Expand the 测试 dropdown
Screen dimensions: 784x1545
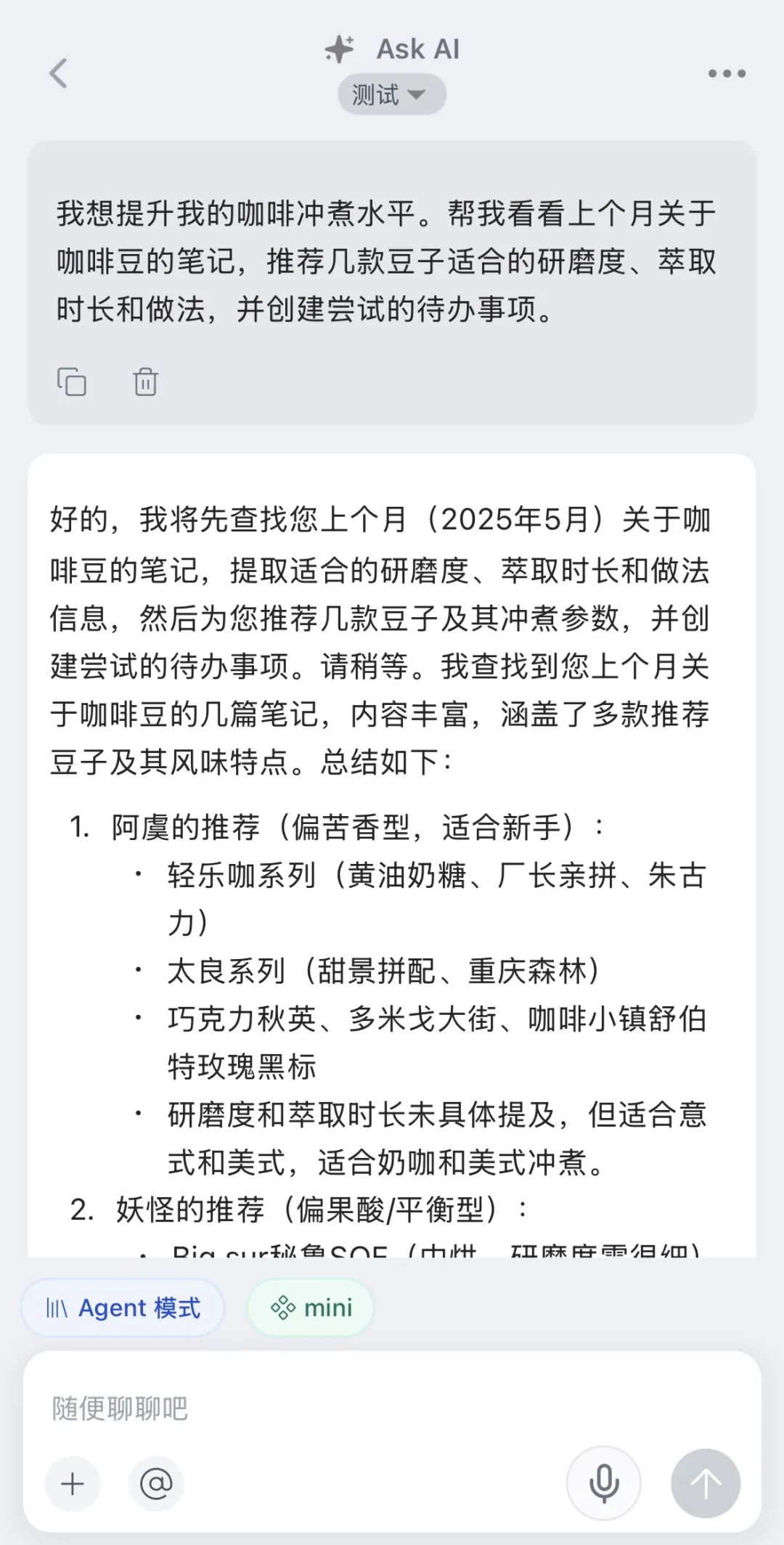[391, 94]
